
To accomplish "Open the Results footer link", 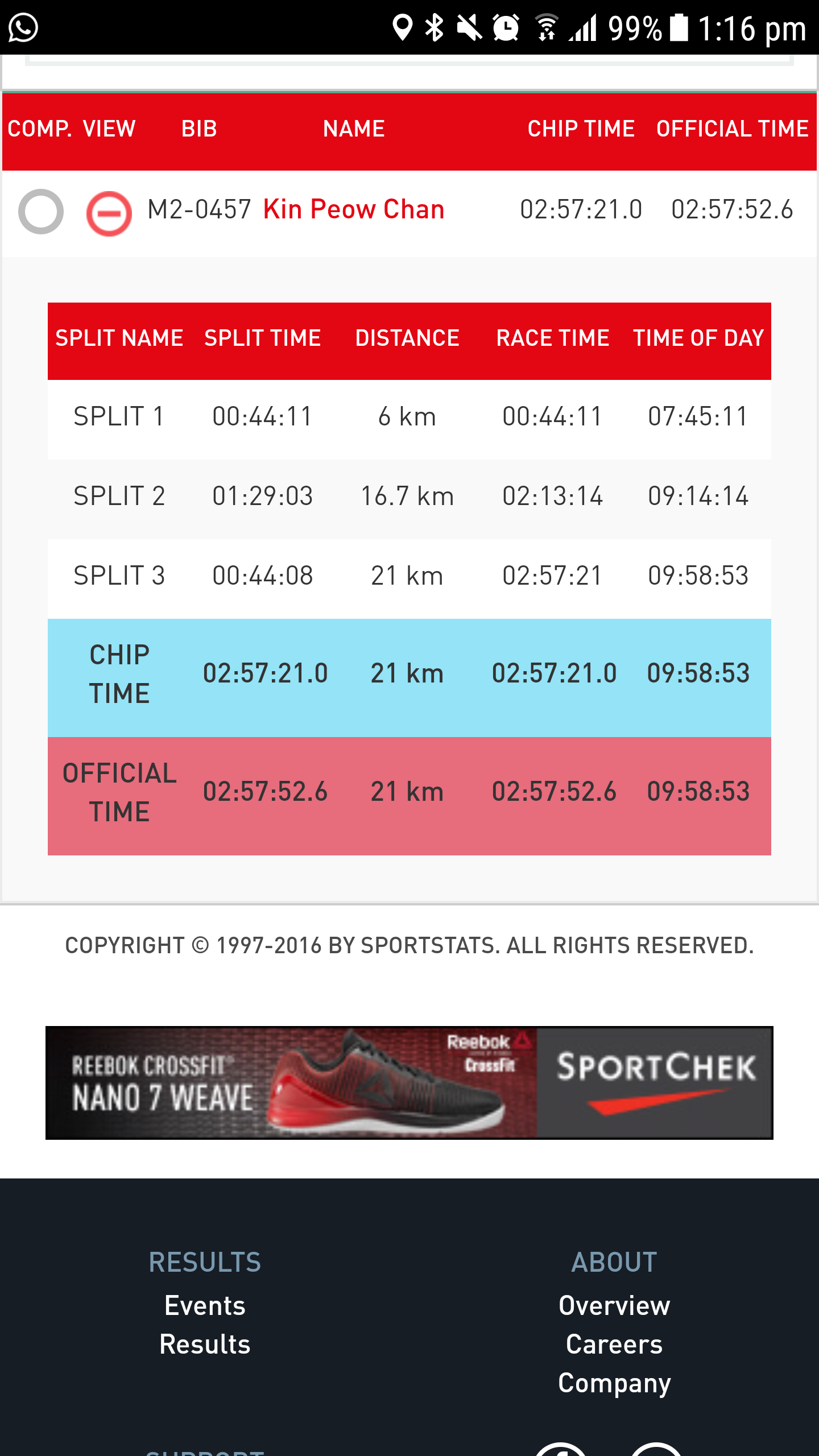I will [205, 1345].
